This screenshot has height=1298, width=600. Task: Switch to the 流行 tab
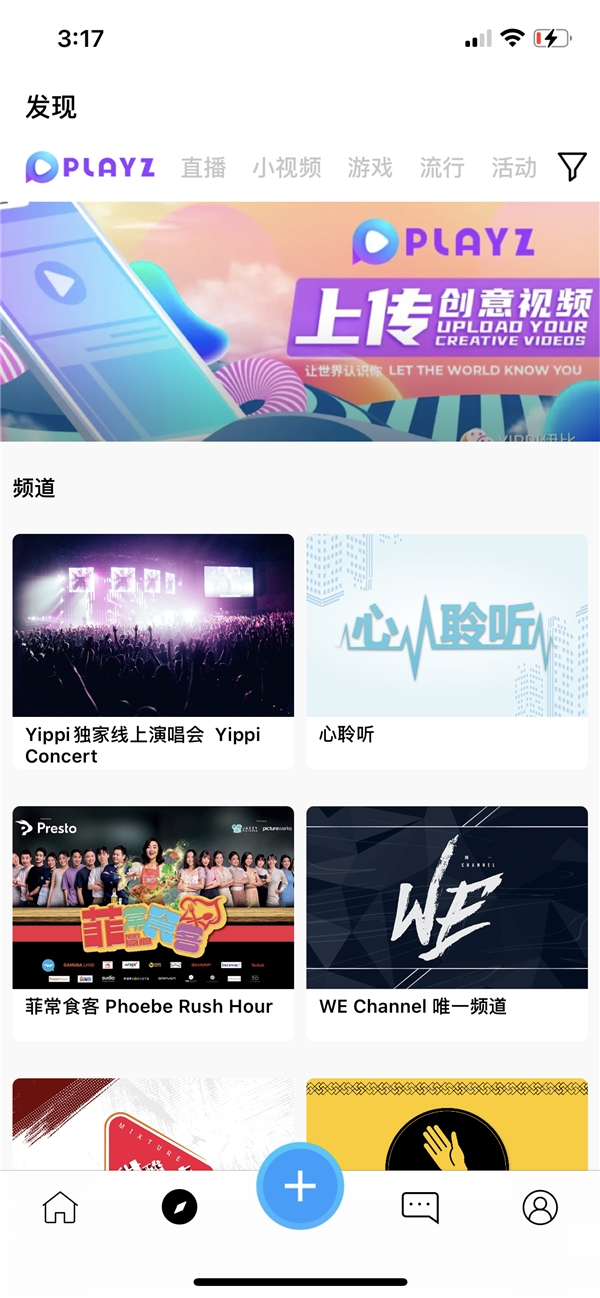(442, 168)
